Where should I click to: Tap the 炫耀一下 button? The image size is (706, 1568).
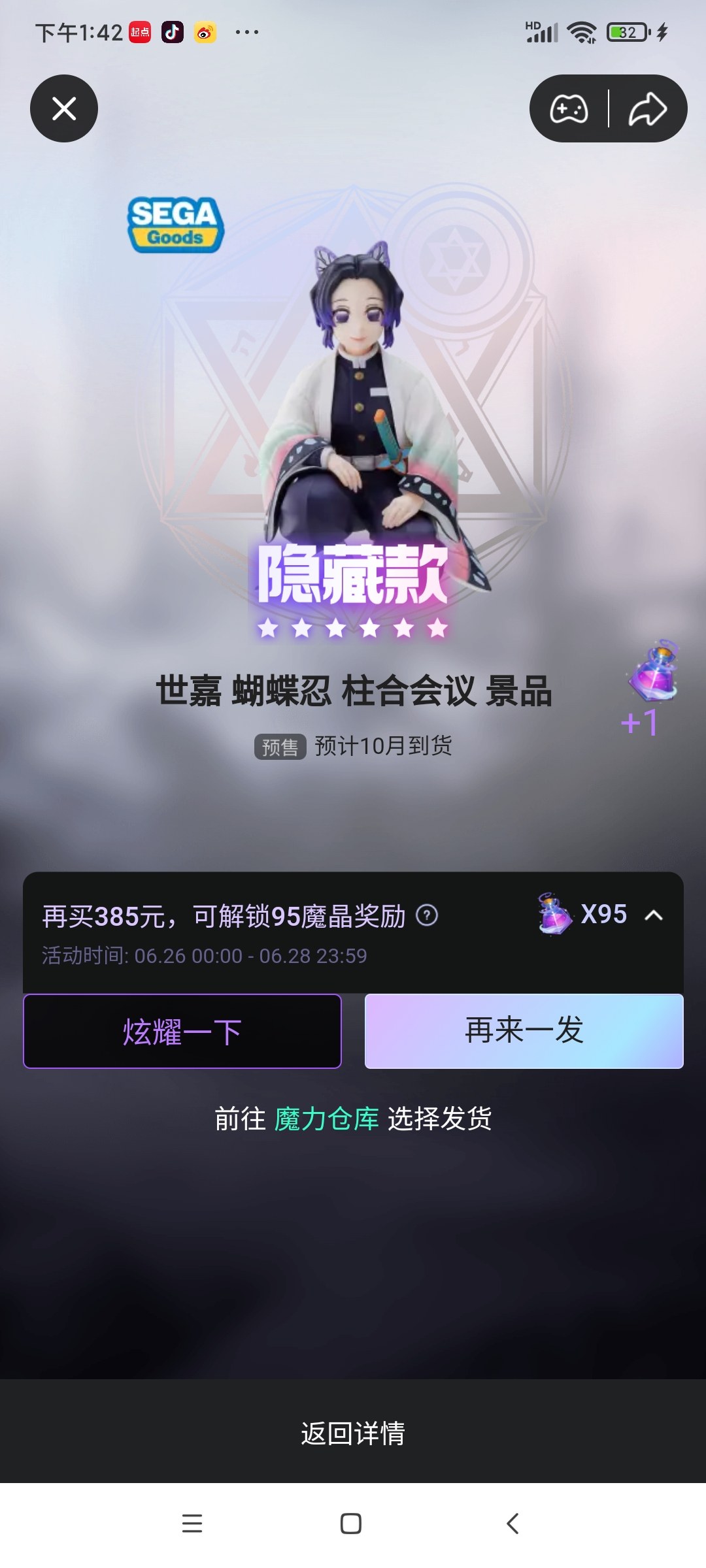tap(182, 1031)
